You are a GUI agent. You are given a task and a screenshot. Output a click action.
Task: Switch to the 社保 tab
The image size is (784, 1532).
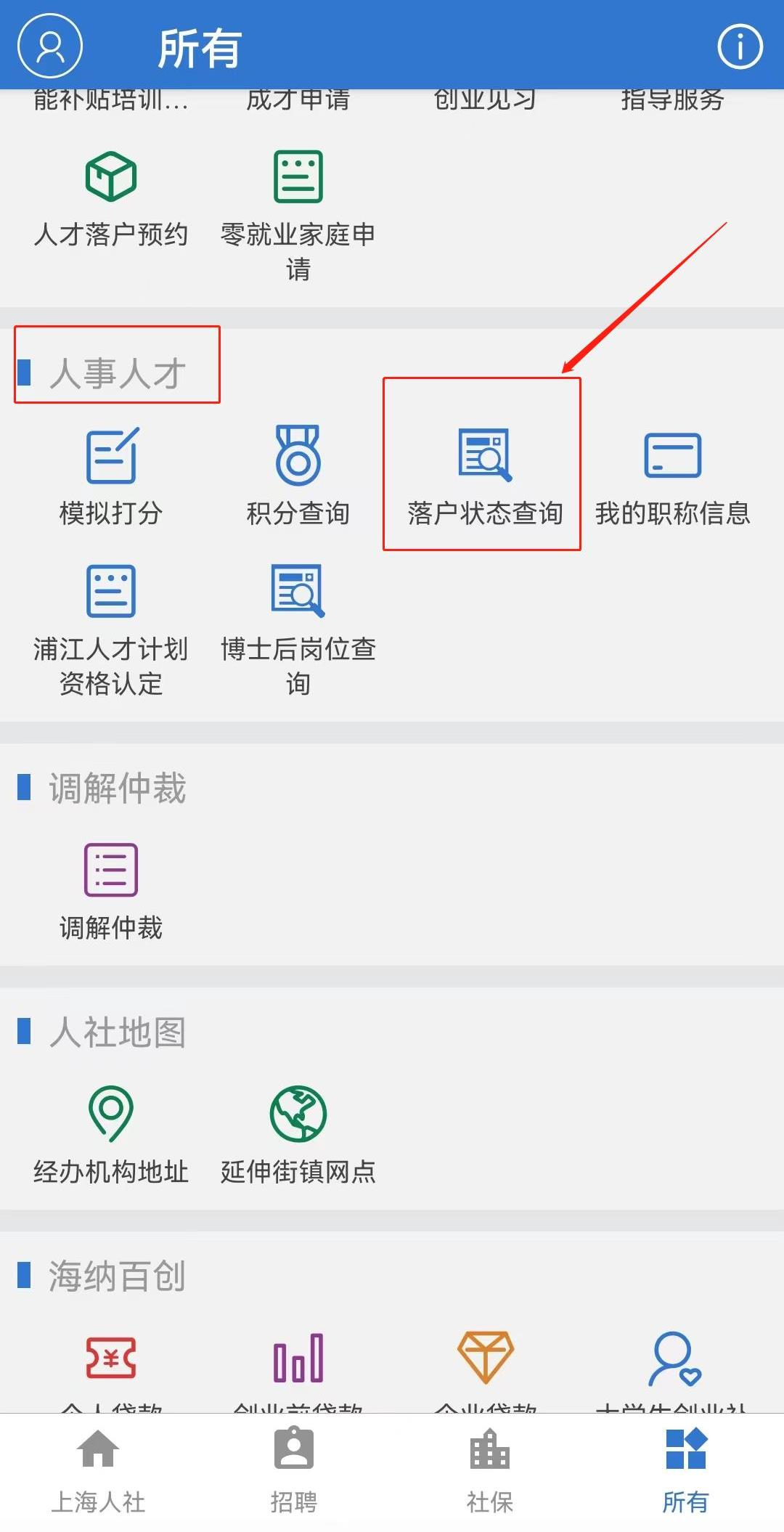489,1470
